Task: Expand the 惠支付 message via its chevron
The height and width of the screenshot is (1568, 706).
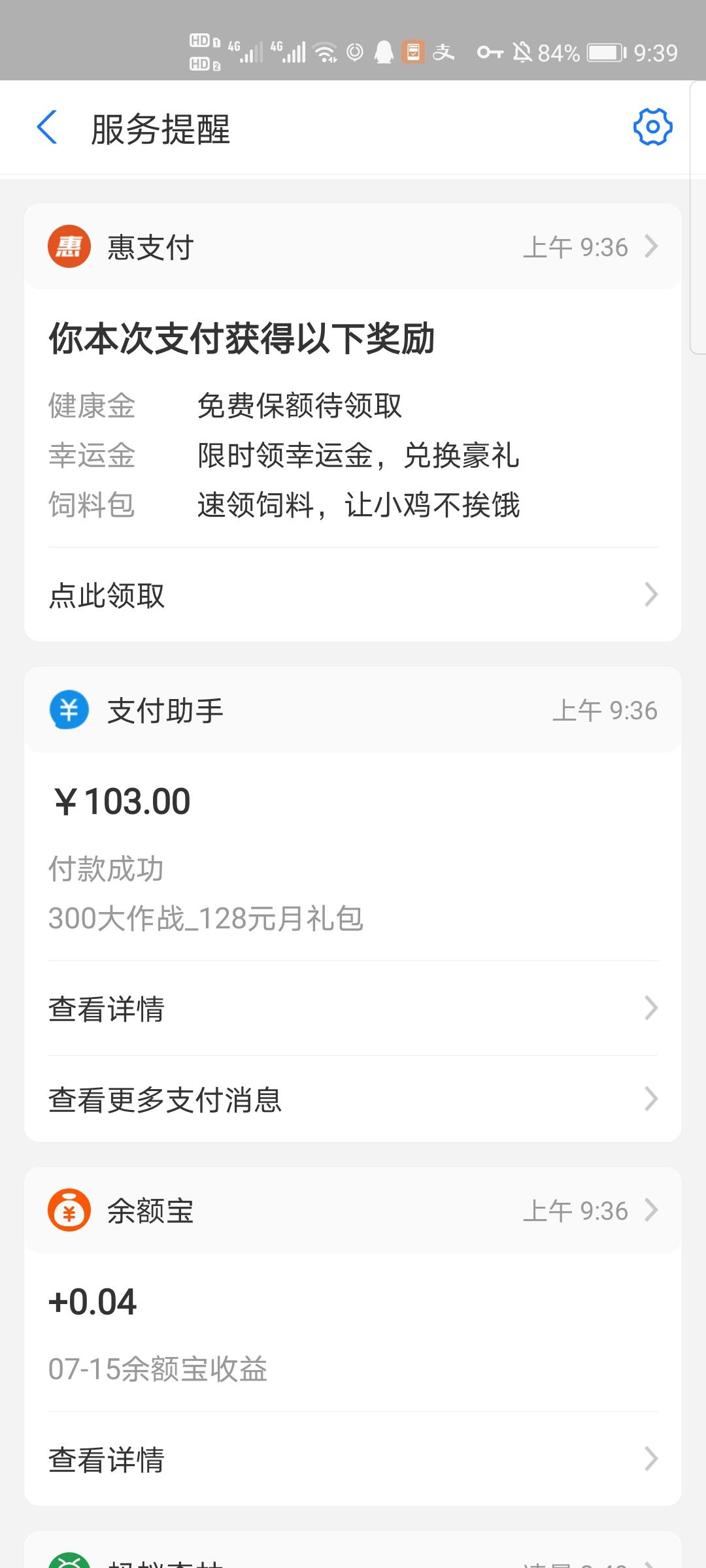Action: click(x=650, y=247)
